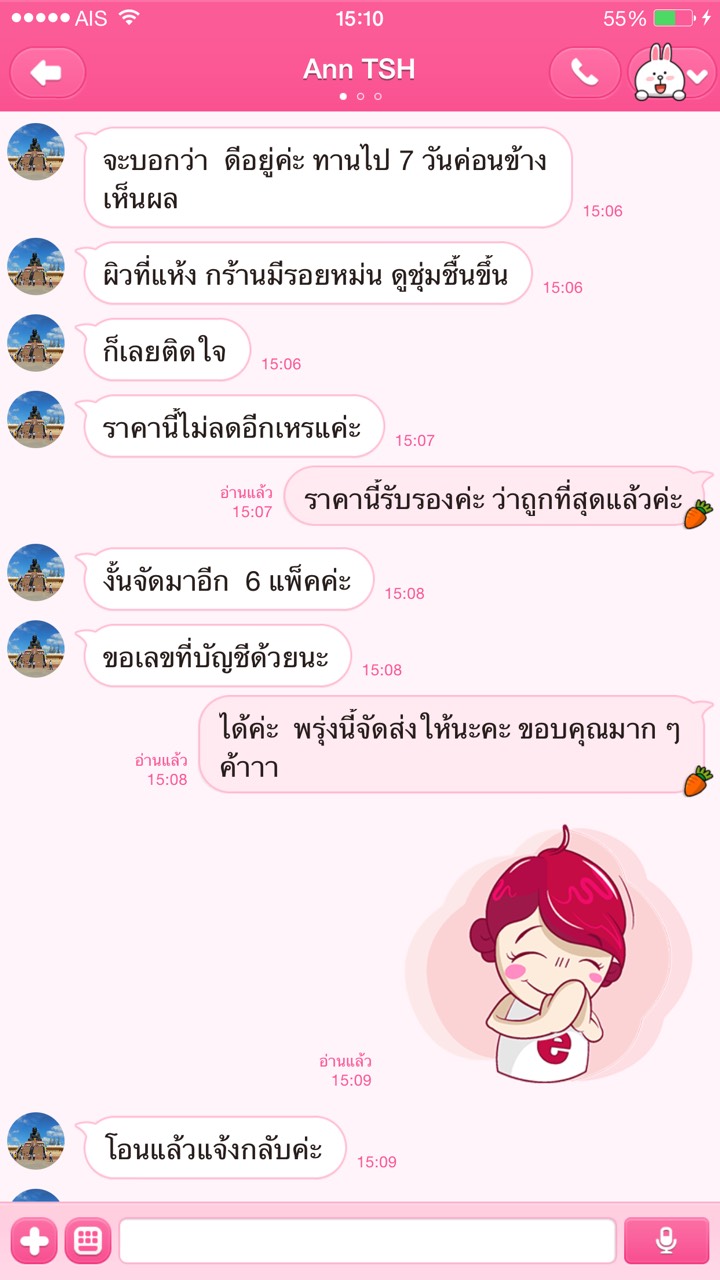Open the plus attachment menu
The width and height of the screenshot is (720, 1280).
click(34, 1241)
